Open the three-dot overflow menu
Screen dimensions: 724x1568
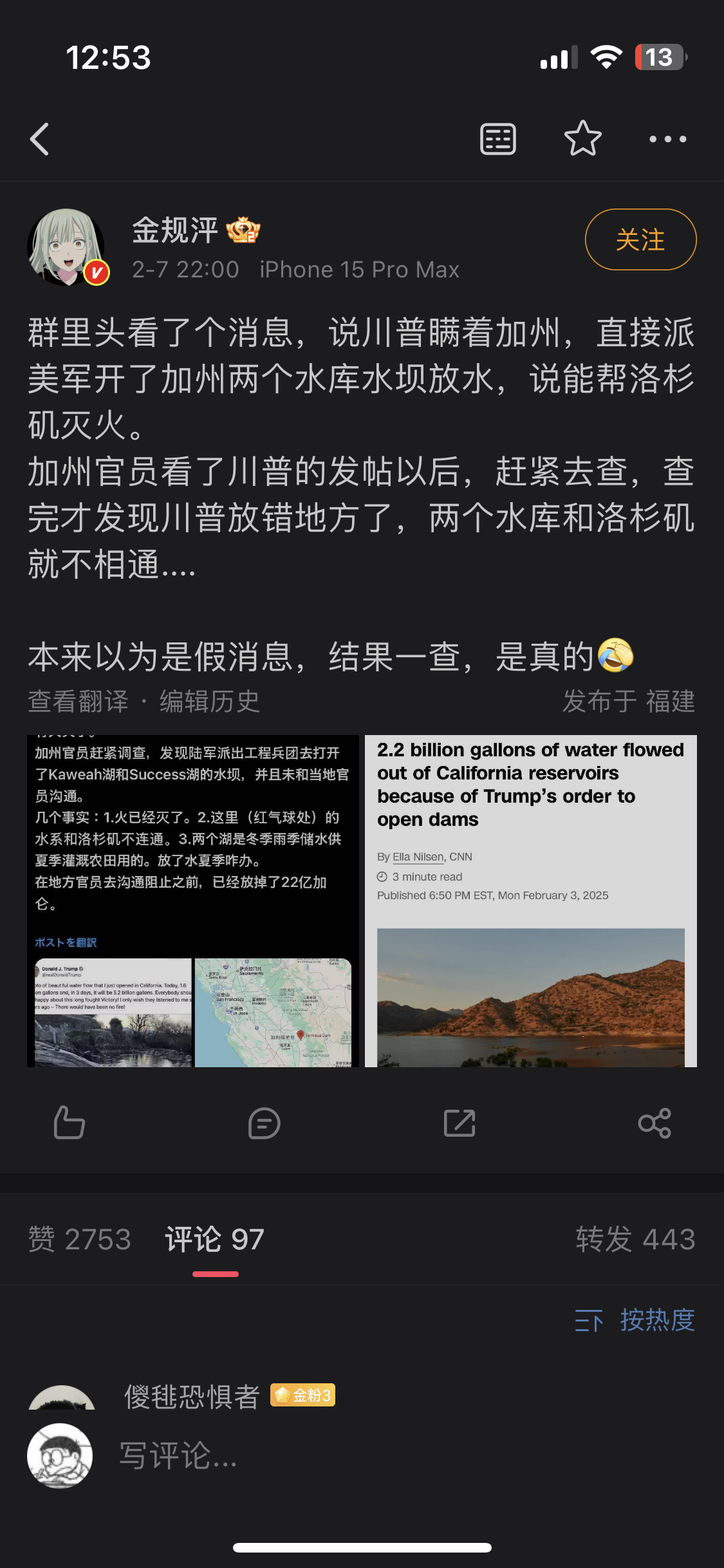pyautogui.click(x=667, y=139)
